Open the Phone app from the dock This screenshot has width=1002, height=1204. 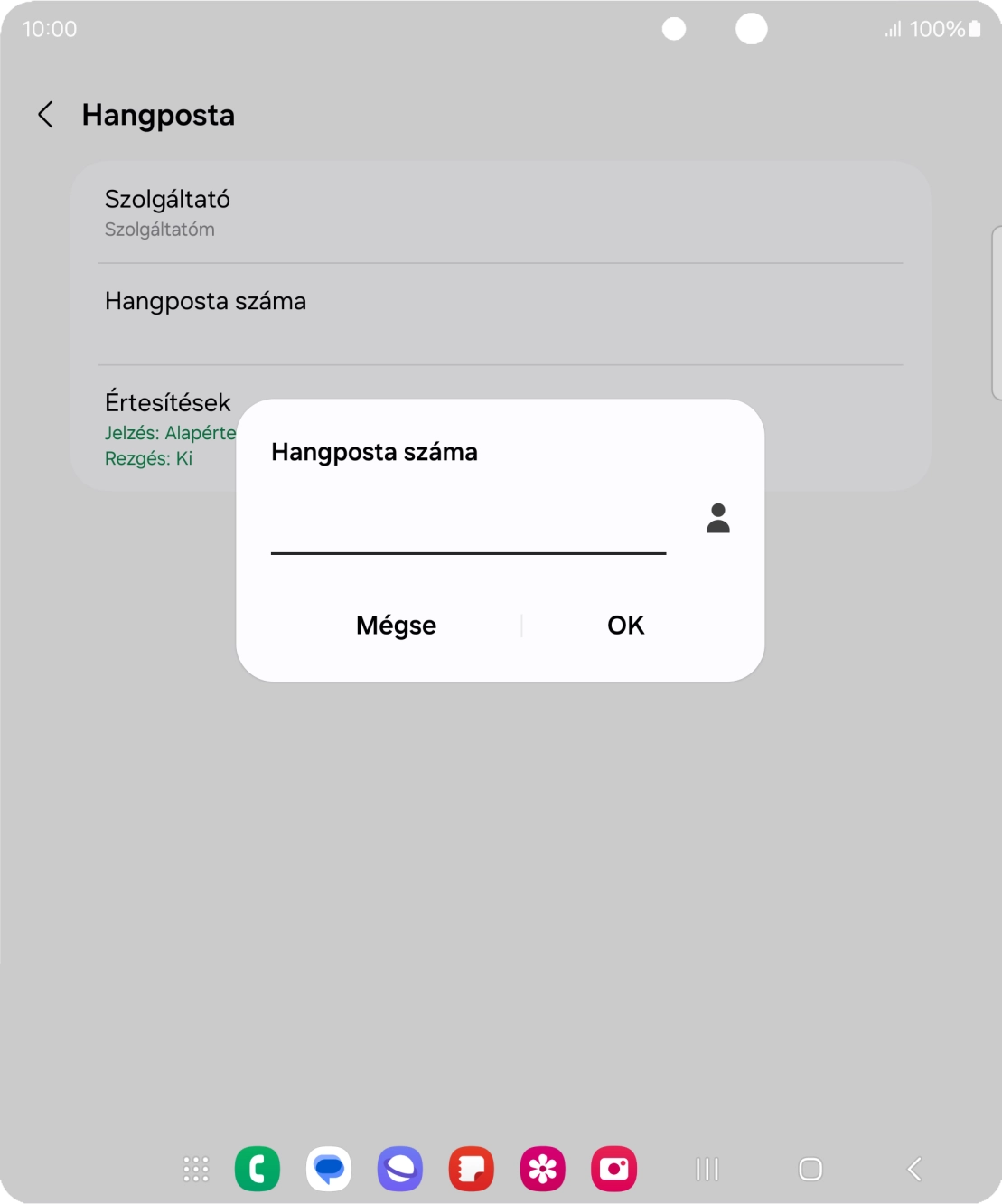[258, 1169]
